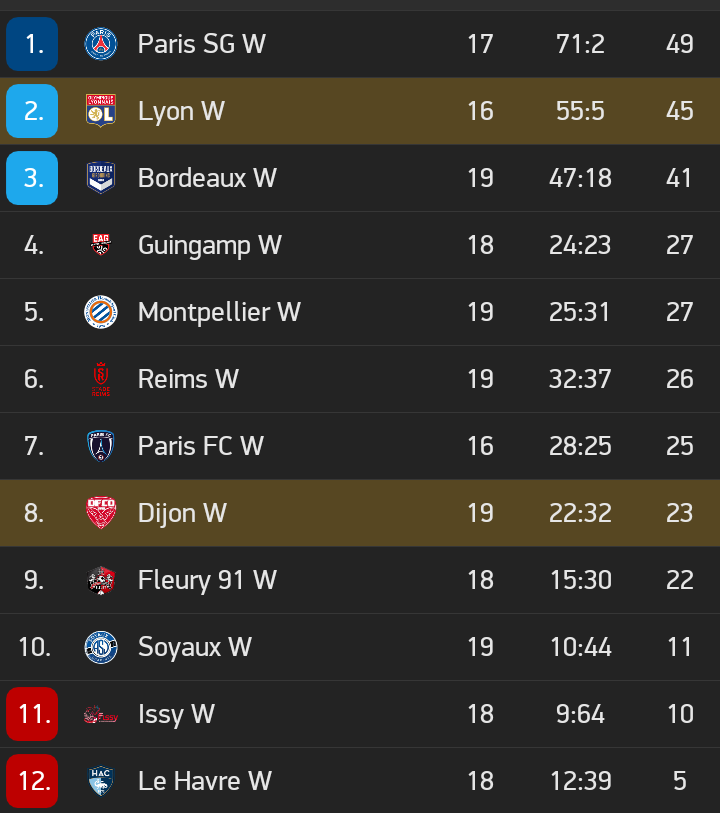Select Bordeaux W in the standings
Viewport: 720px width, 813px height.
[x=207, y=178]
